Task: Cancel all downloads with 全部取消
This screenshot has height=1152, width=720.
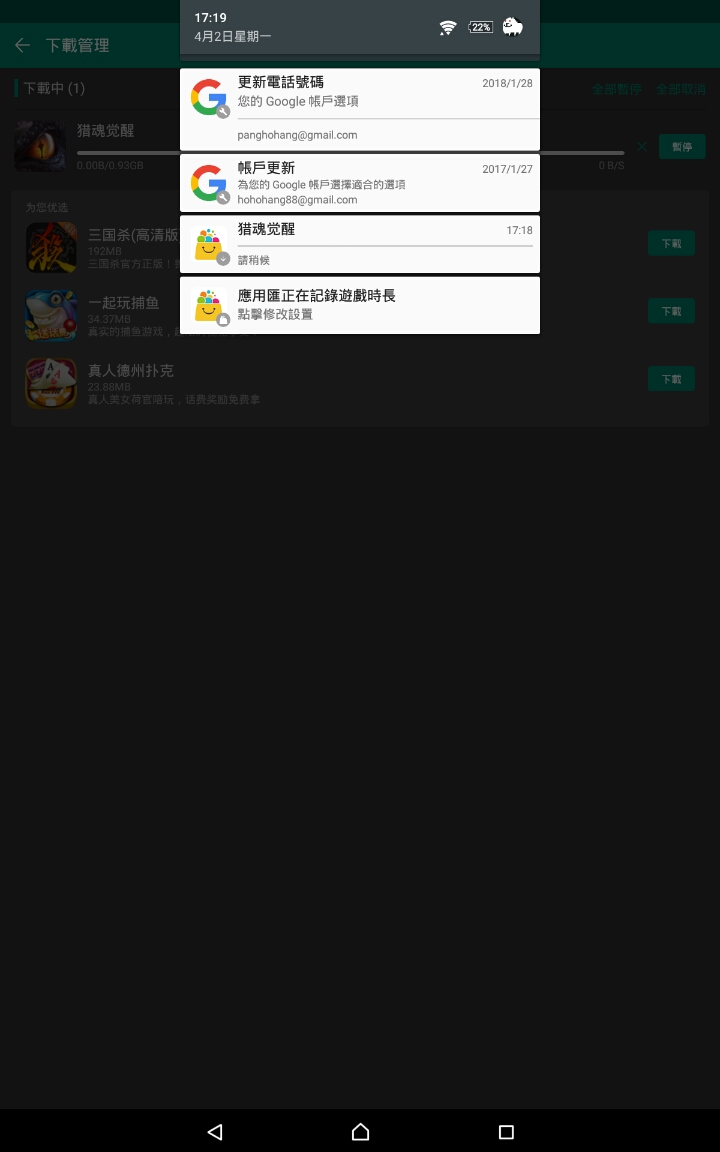Action: pyautogui.click(x=681, y=89)
